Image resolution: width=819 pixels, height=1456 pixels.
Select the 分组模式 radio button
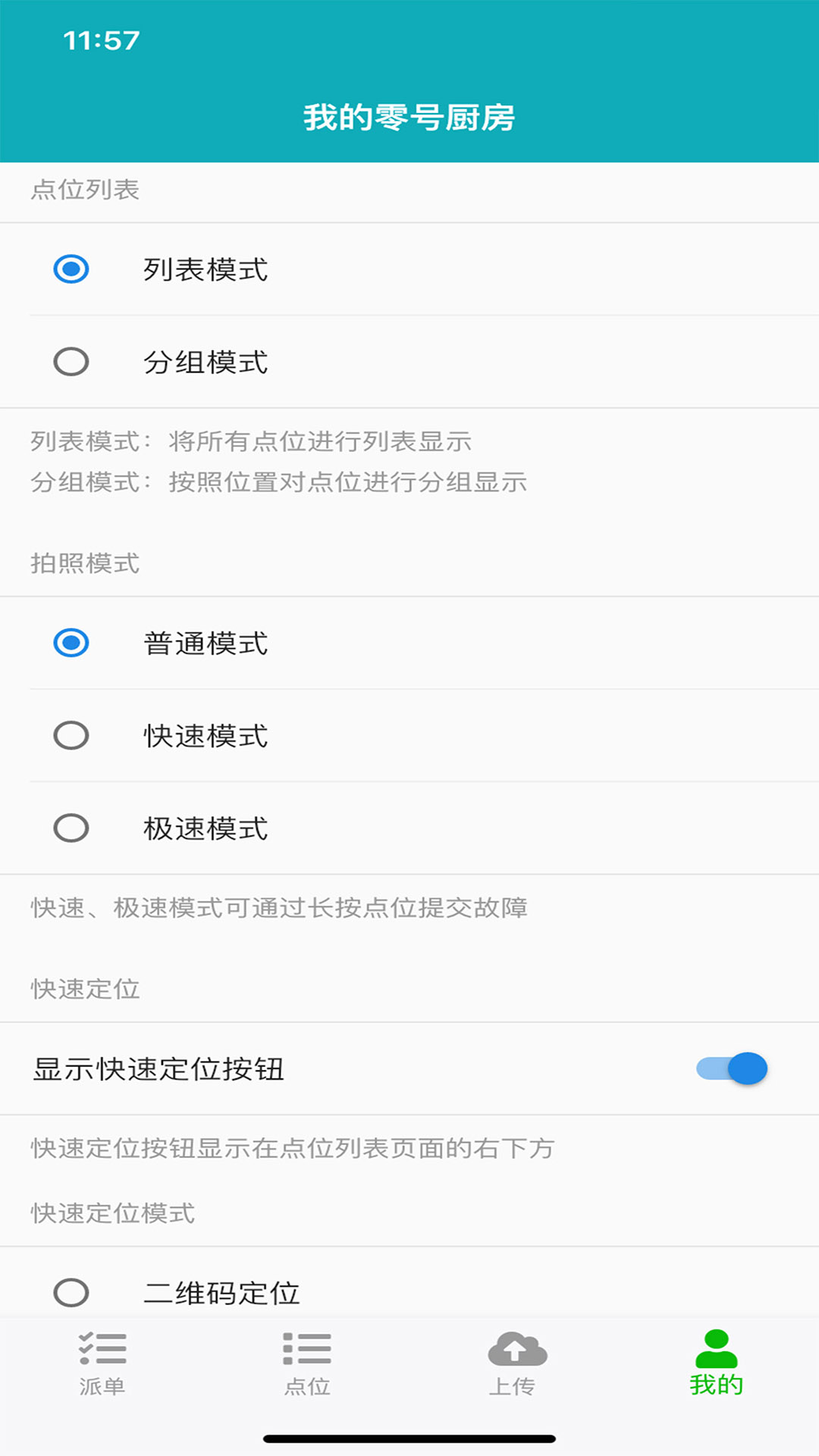point(71,362)
